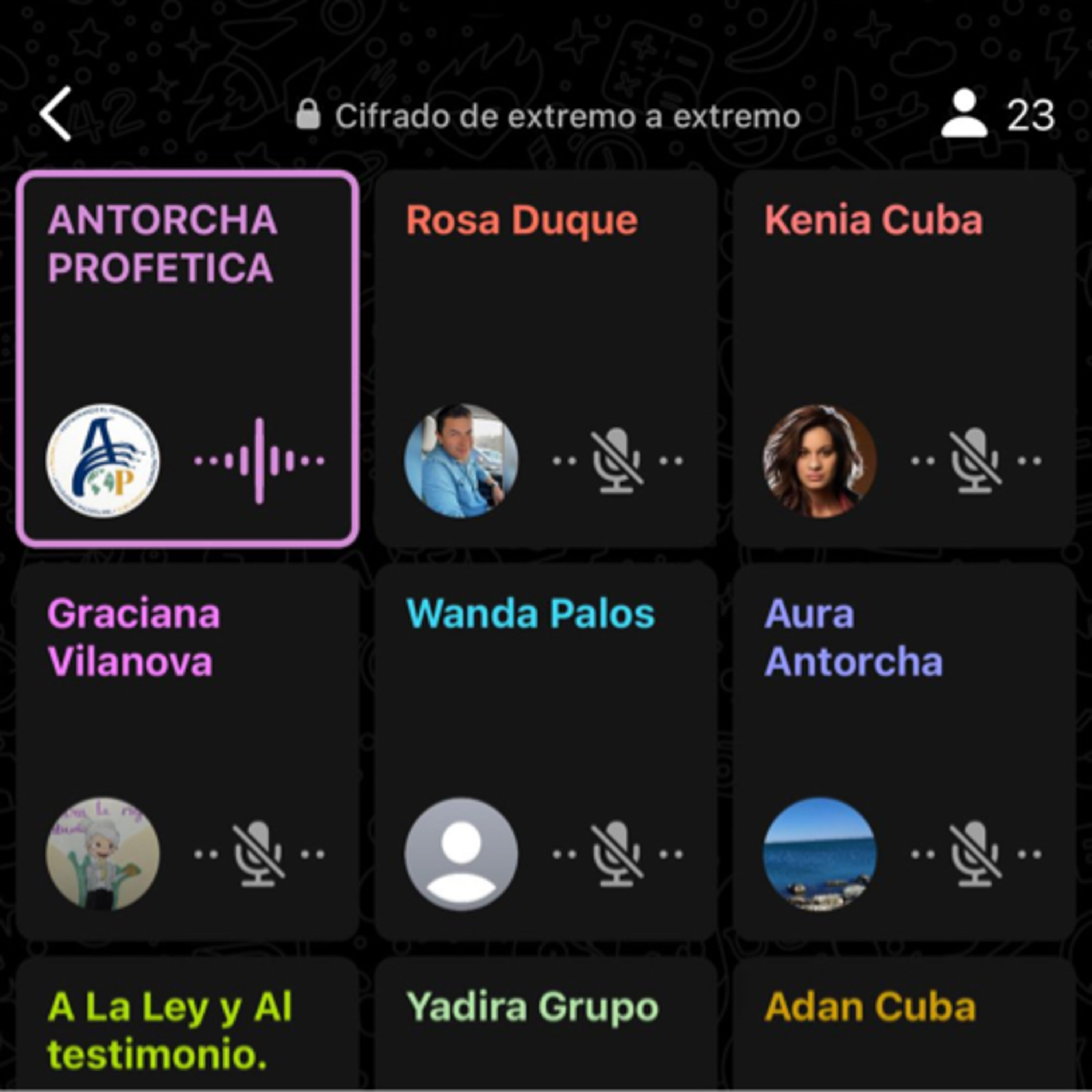The width and height of the screenshot is (1092, 1092).
Task: Select Wanda Palos in the call grid
Action: point(545,752)
